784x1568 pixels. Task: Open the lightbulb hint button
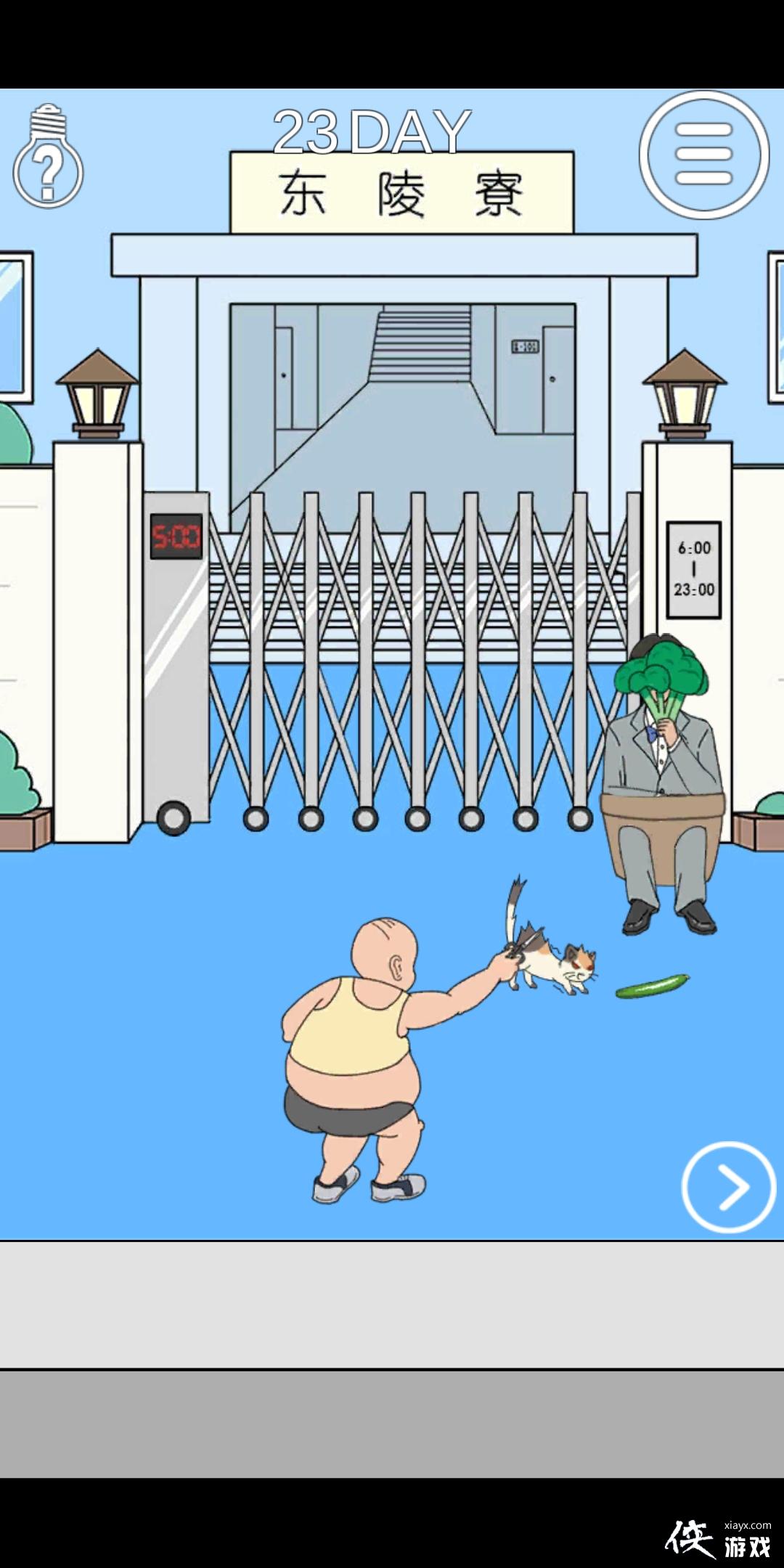(48, 158)
